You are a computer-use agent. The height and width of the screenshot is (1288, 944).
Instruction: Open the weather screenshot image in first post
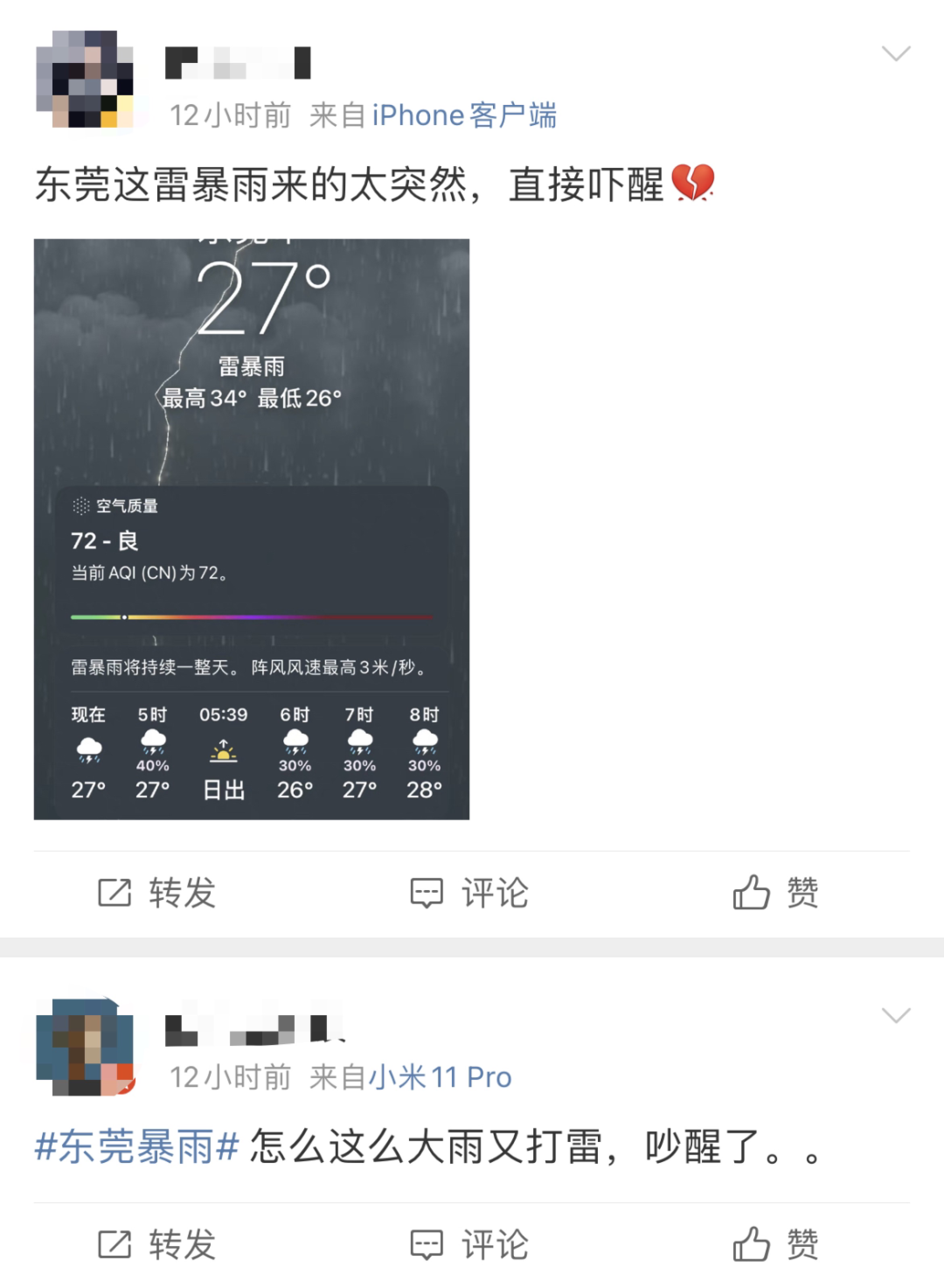click(252, 529)
